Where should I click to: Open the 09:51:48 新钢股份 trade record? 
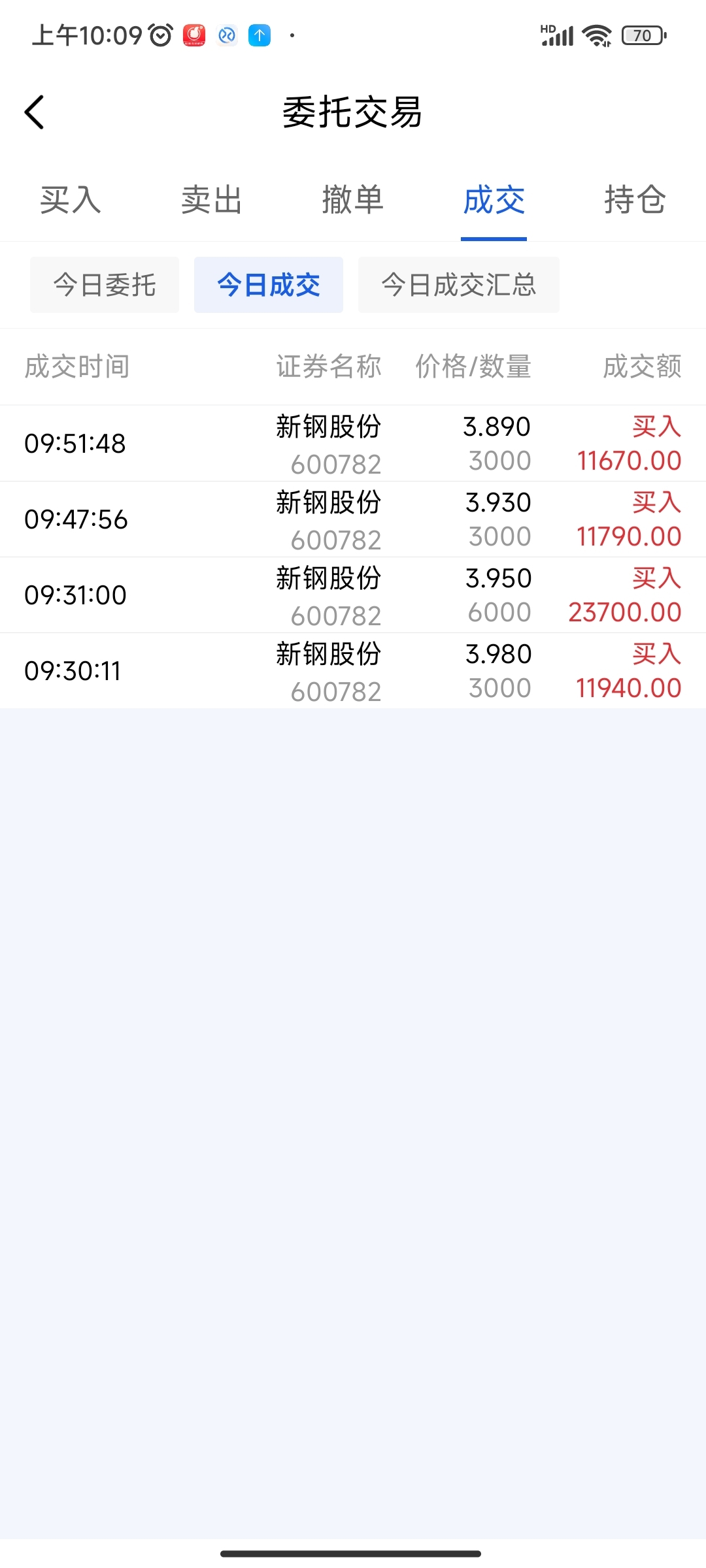(353, 444)
